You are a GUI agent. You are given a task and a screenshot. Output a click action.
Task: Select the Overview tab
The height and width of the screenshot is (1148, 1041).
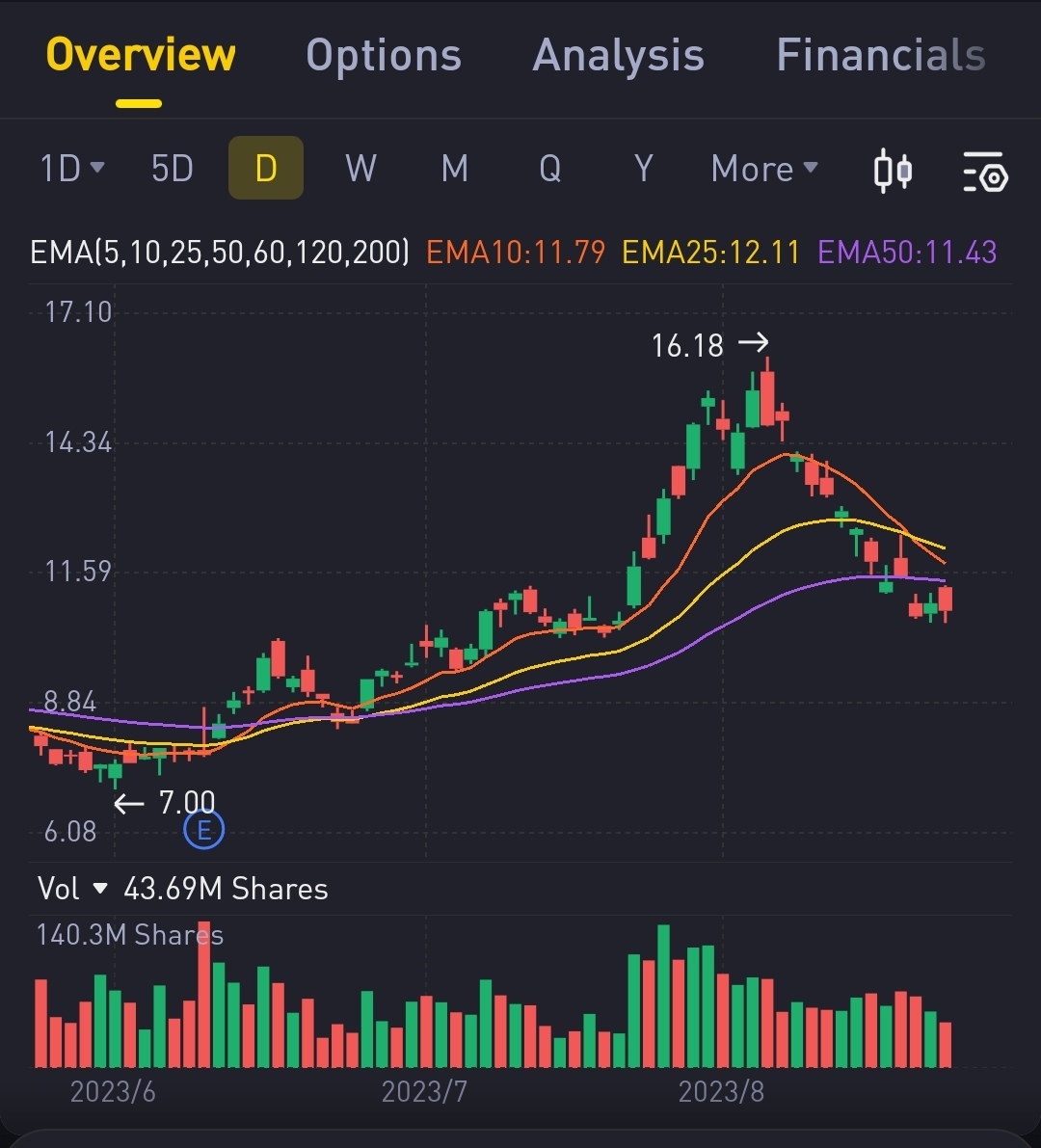(141, 56)
